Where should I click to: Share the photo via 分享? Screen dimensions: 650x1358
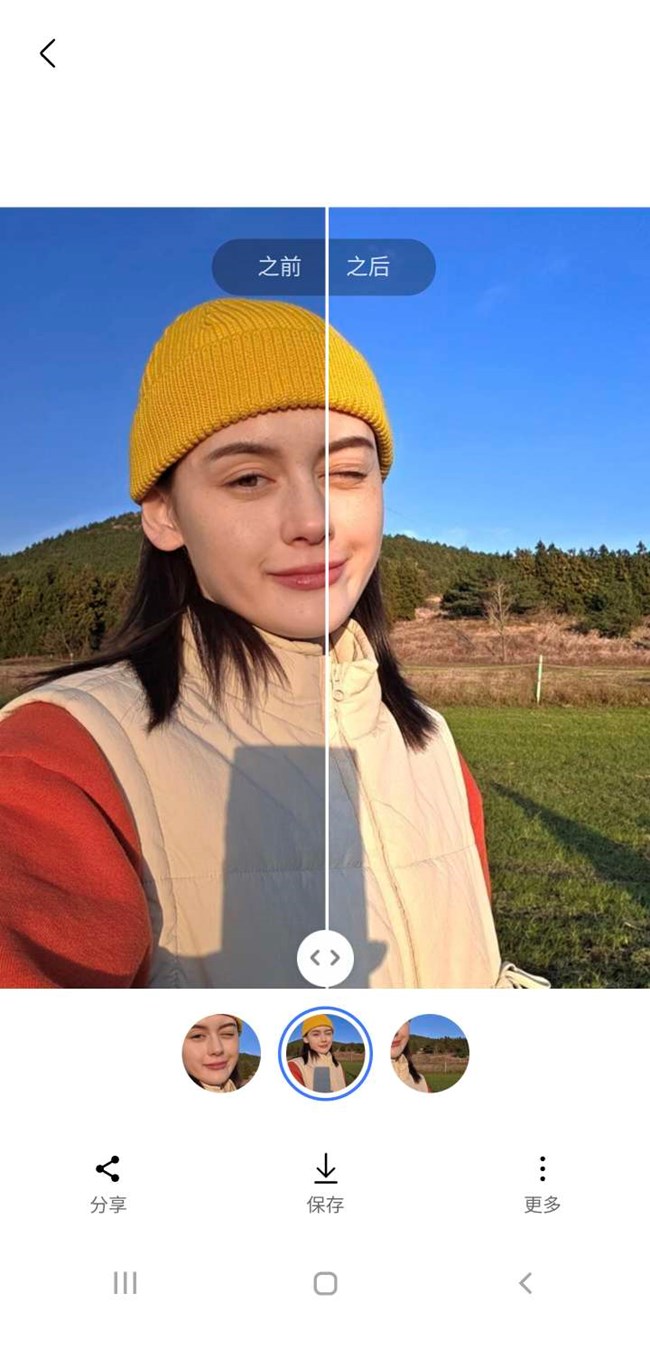tap(108, 1183)
